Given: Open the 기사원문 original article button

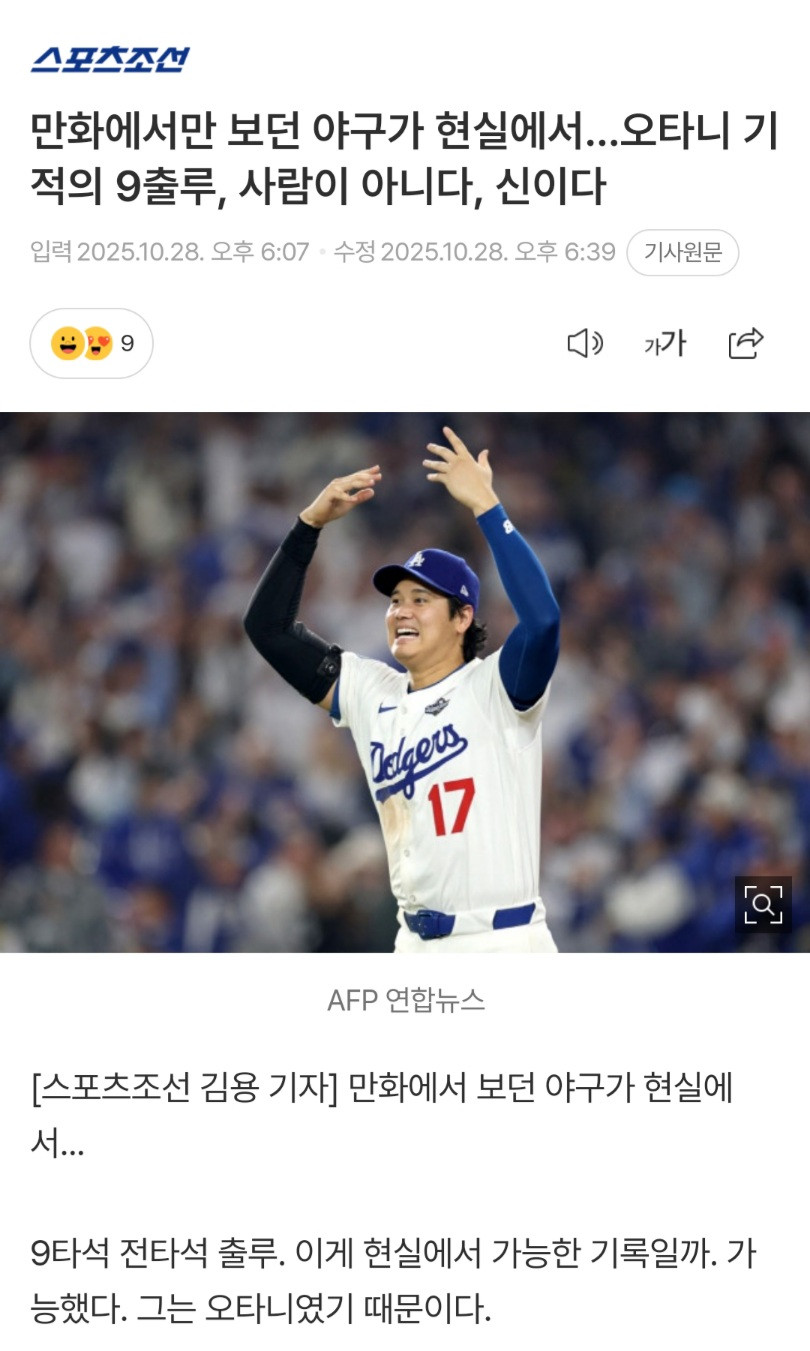Looking at the screenshot, I should pyautogui.click(x=682, y=252).
